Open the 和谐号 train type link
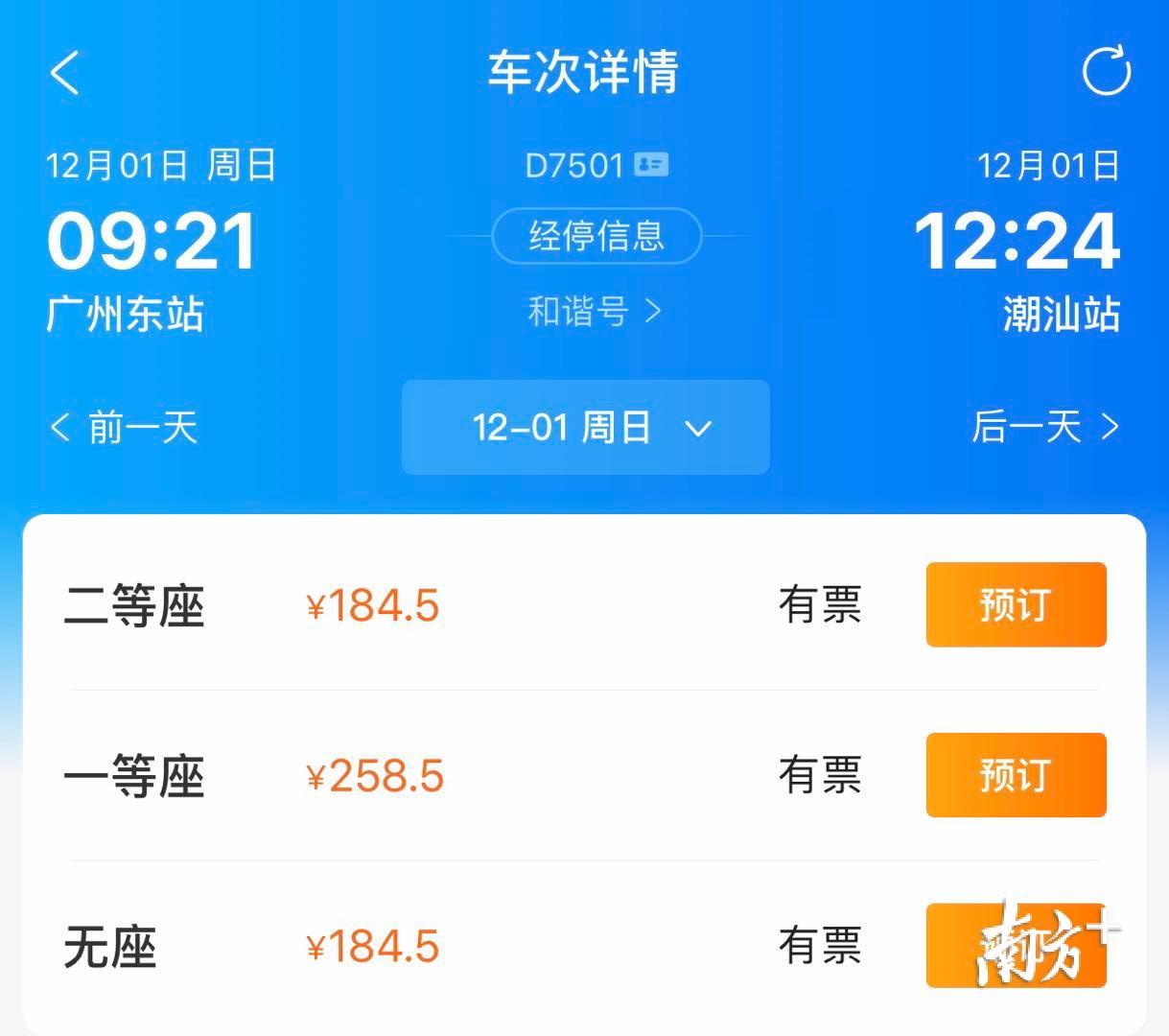The width and height of the screenshot is (1169, 1036). [595, 312]
